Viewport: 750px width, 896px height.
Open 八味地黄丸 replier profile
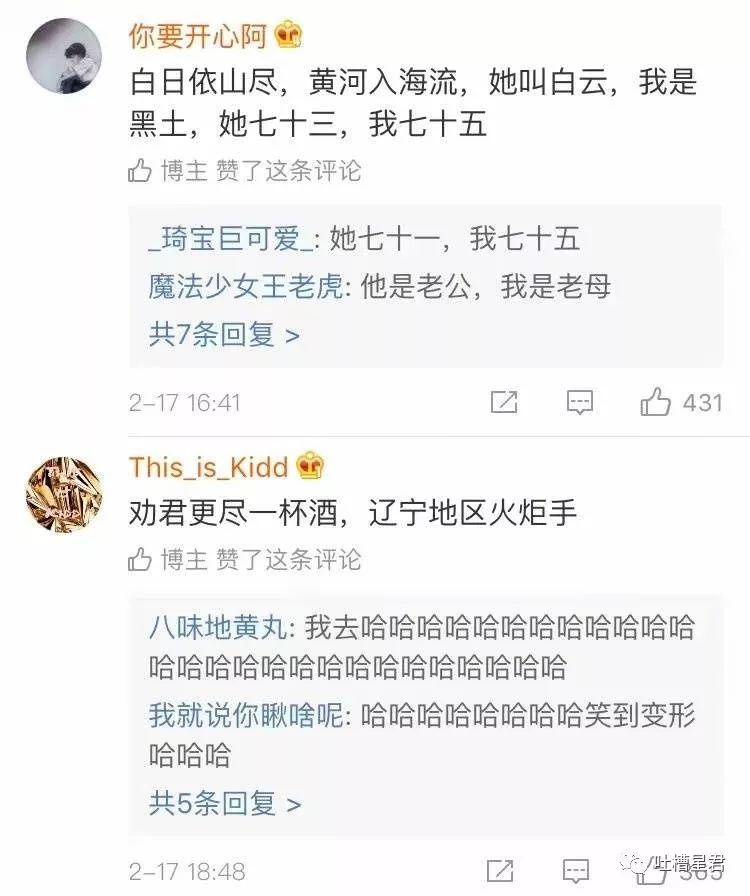coord(218,628)
